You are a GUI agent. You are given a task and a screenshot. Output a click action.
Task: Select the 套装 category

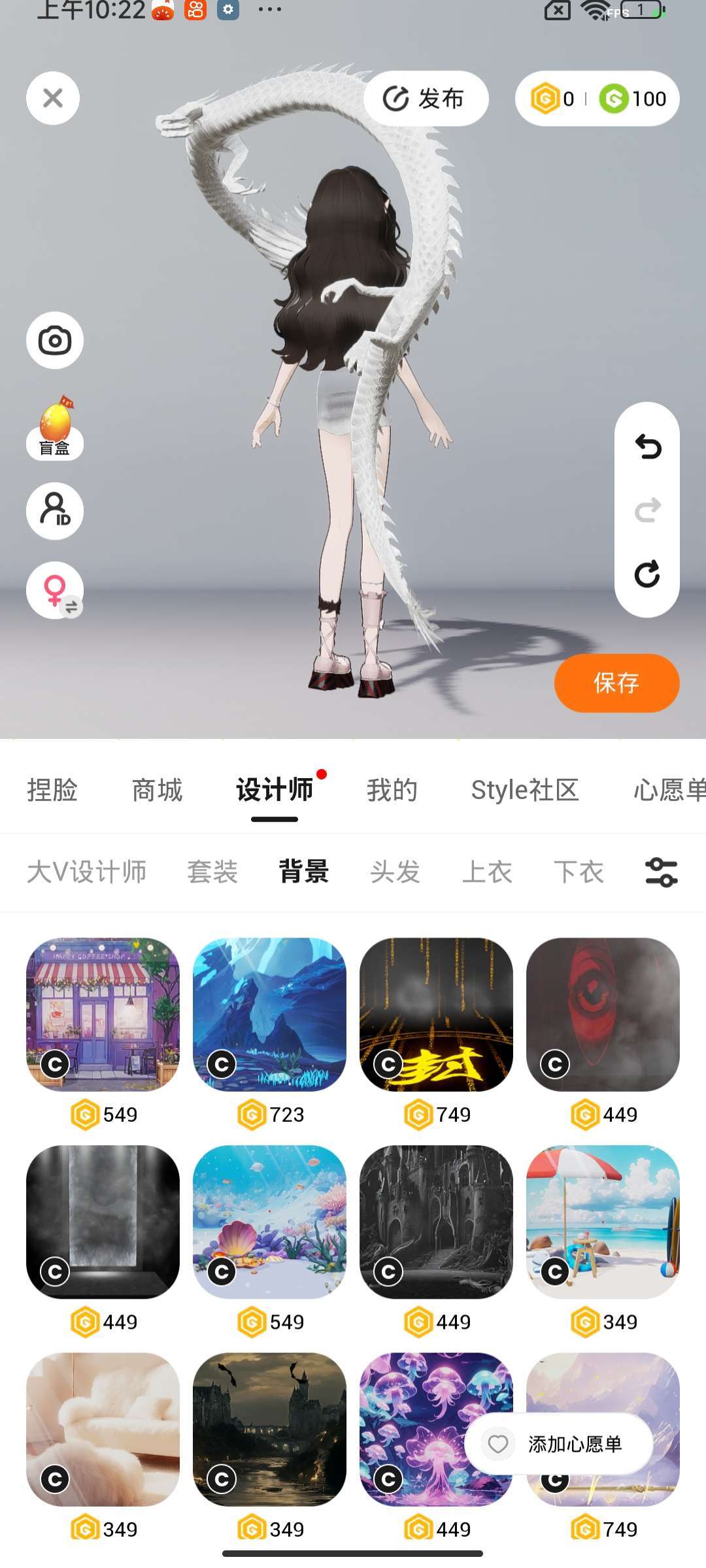click(x=212, y=872)
